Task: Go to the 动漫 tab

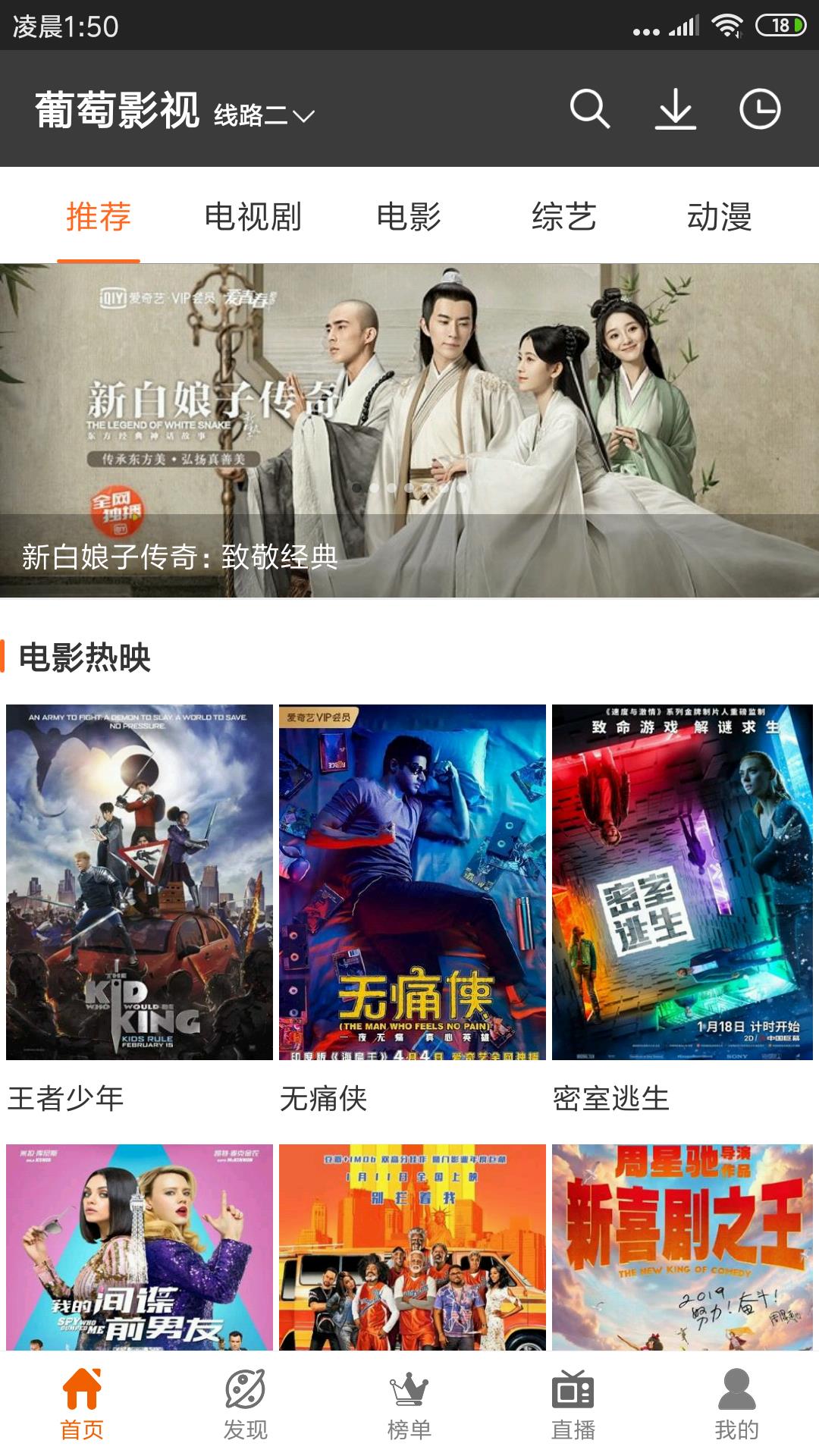Action: pos(719,217)
